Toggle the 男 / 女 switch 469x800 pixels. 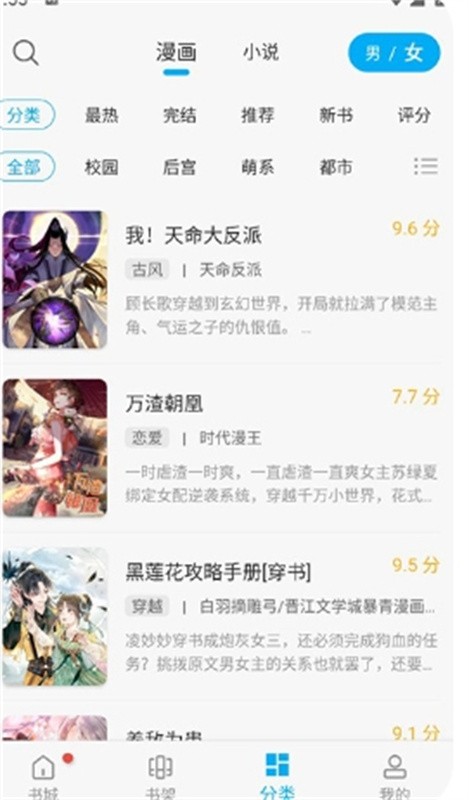coord(394,53)
